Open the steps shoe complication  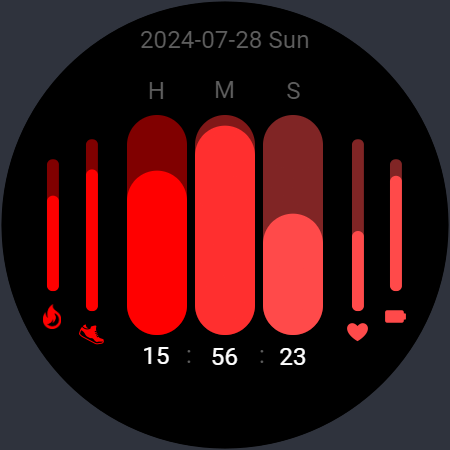(92, 334)
